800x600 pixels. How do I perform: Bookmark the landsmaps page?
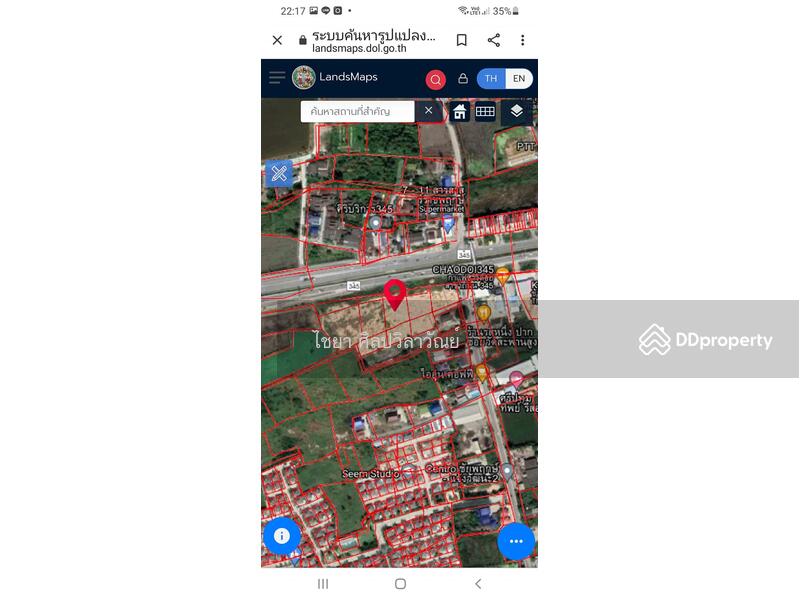click(461, 40)
